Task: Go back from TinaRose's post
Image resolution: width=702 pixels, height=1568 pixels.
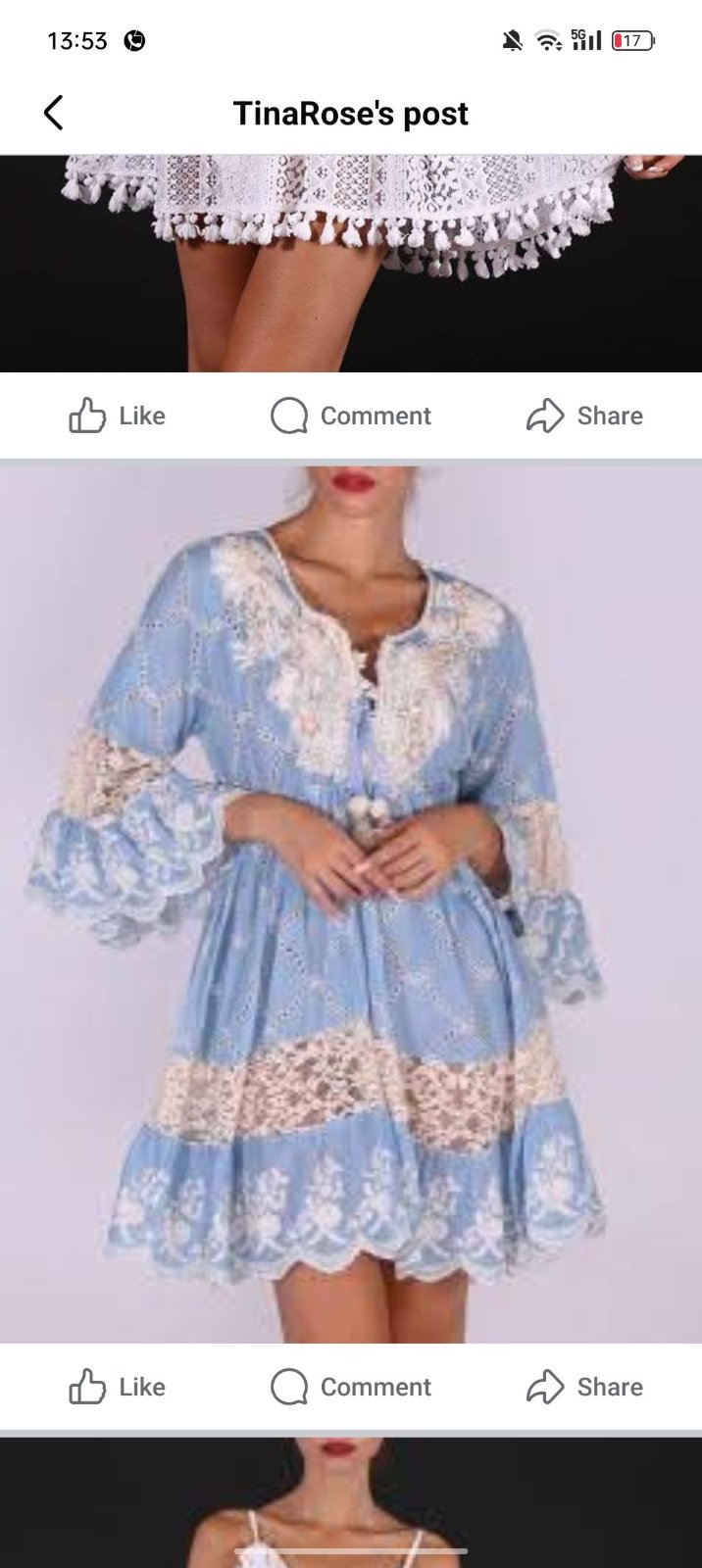Action: [x=54, y=113]
